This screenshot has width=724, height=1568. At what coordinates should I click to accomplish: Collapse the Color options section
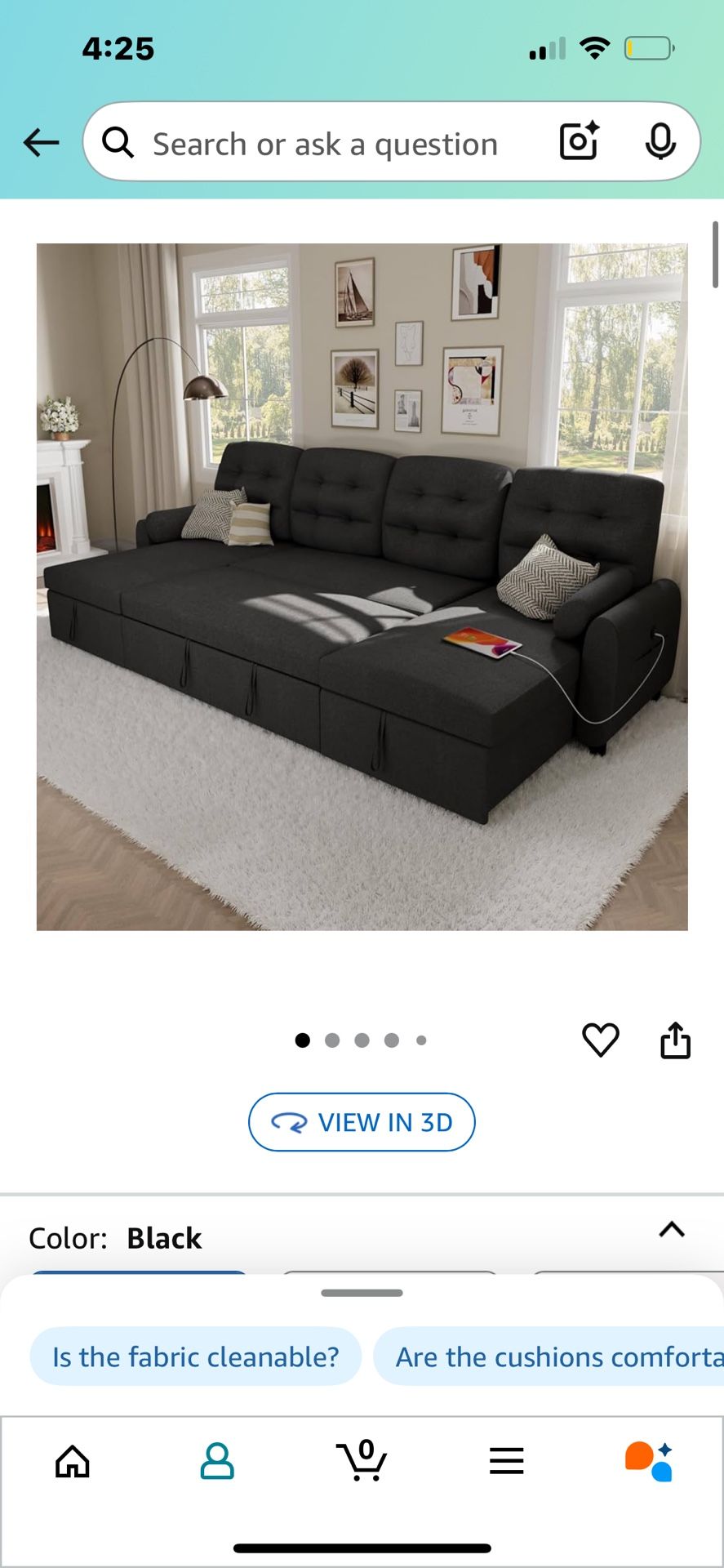(671, 1230)
